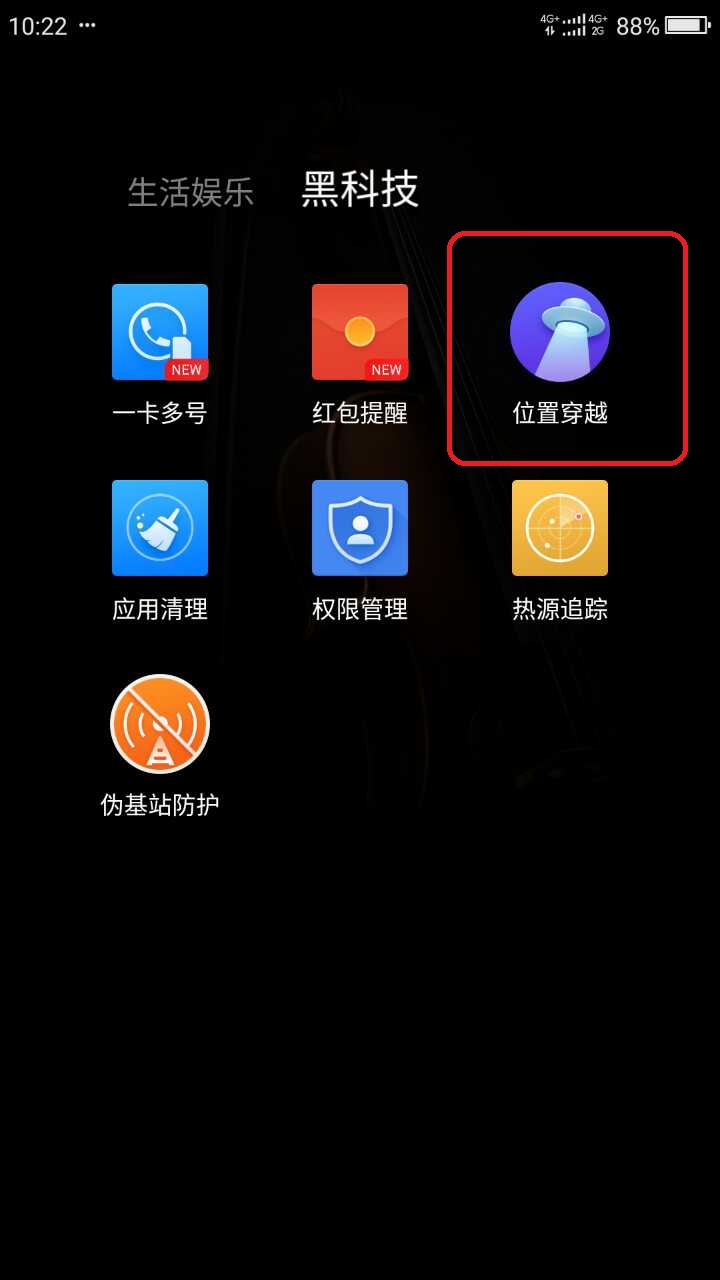720x1280 pixels.
Task: Start the 应用清理 cleaner
Action: coord(160,528)
